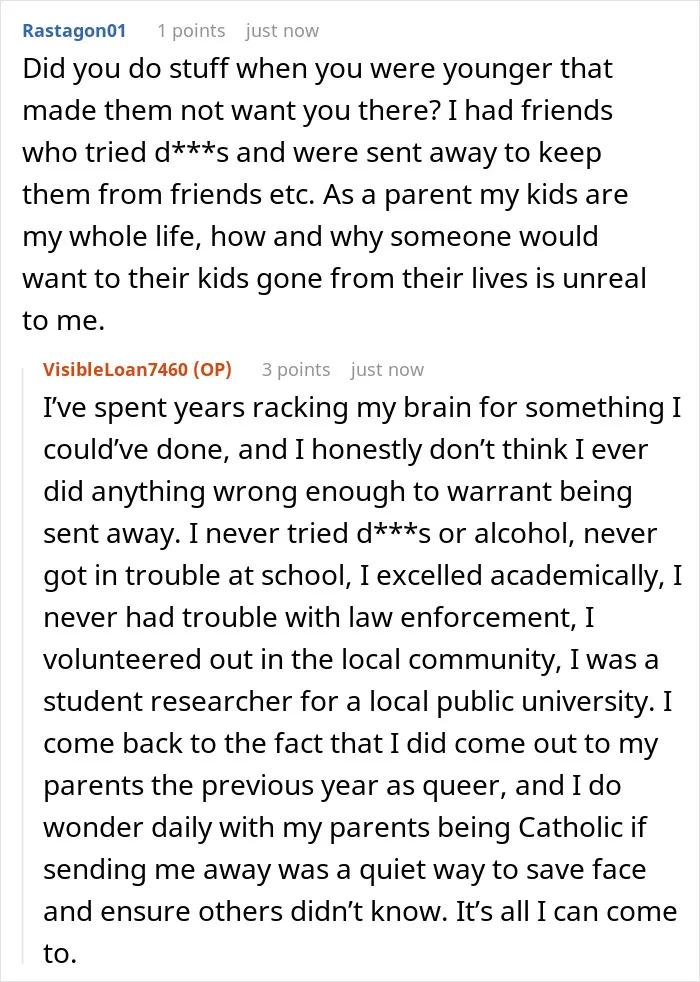Open Rastagon01's user profile

click(74, 31)
